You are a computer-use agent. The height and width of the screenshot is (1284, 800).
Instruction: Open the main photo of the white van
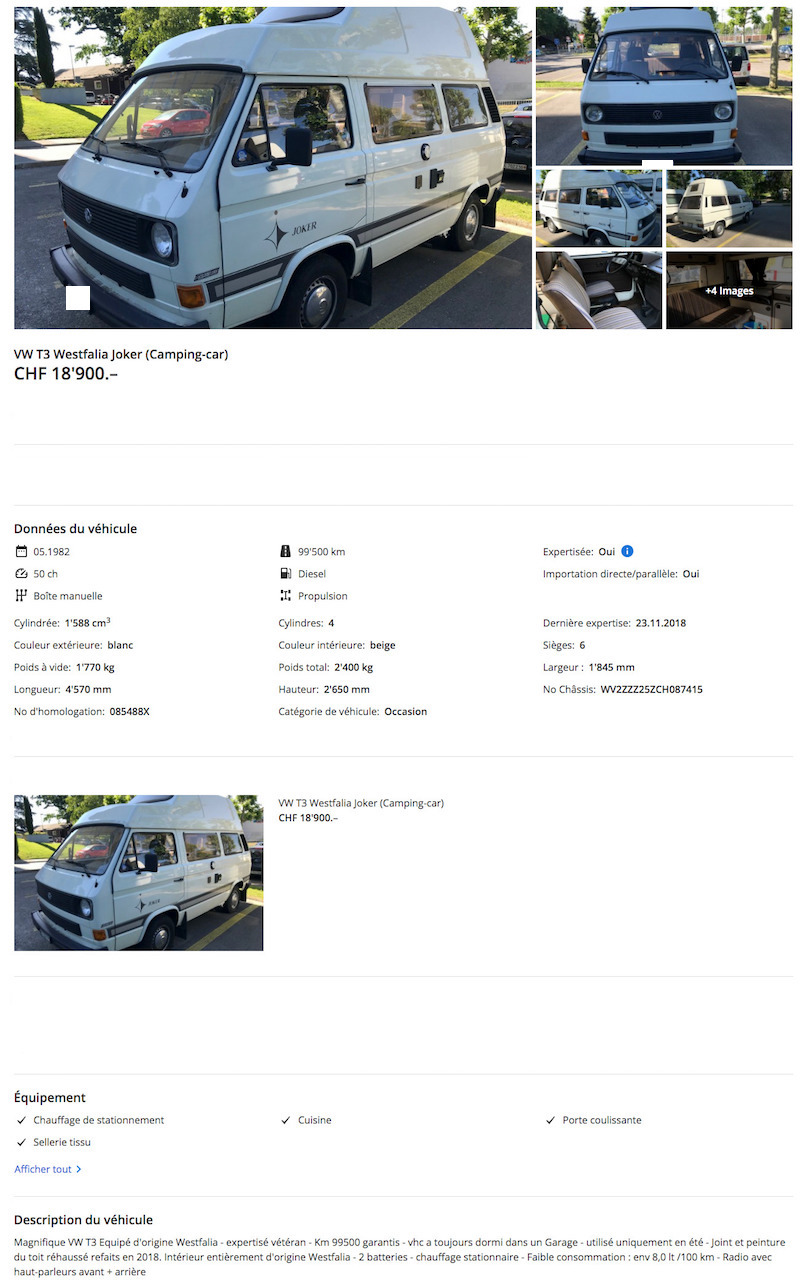click(x=272, y=168)
